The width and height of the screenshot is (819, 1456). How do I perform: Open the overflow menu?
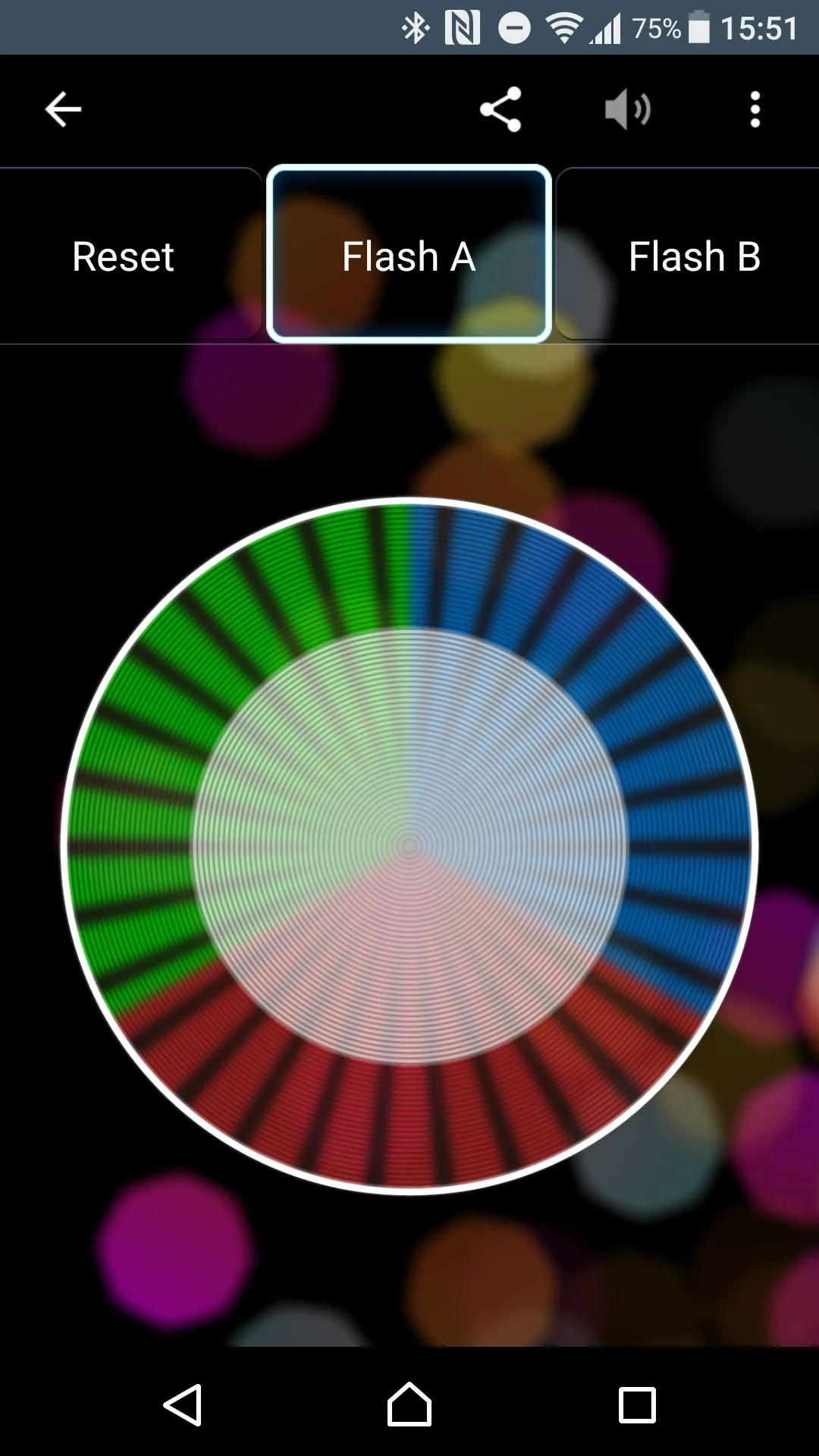(755, 109)
